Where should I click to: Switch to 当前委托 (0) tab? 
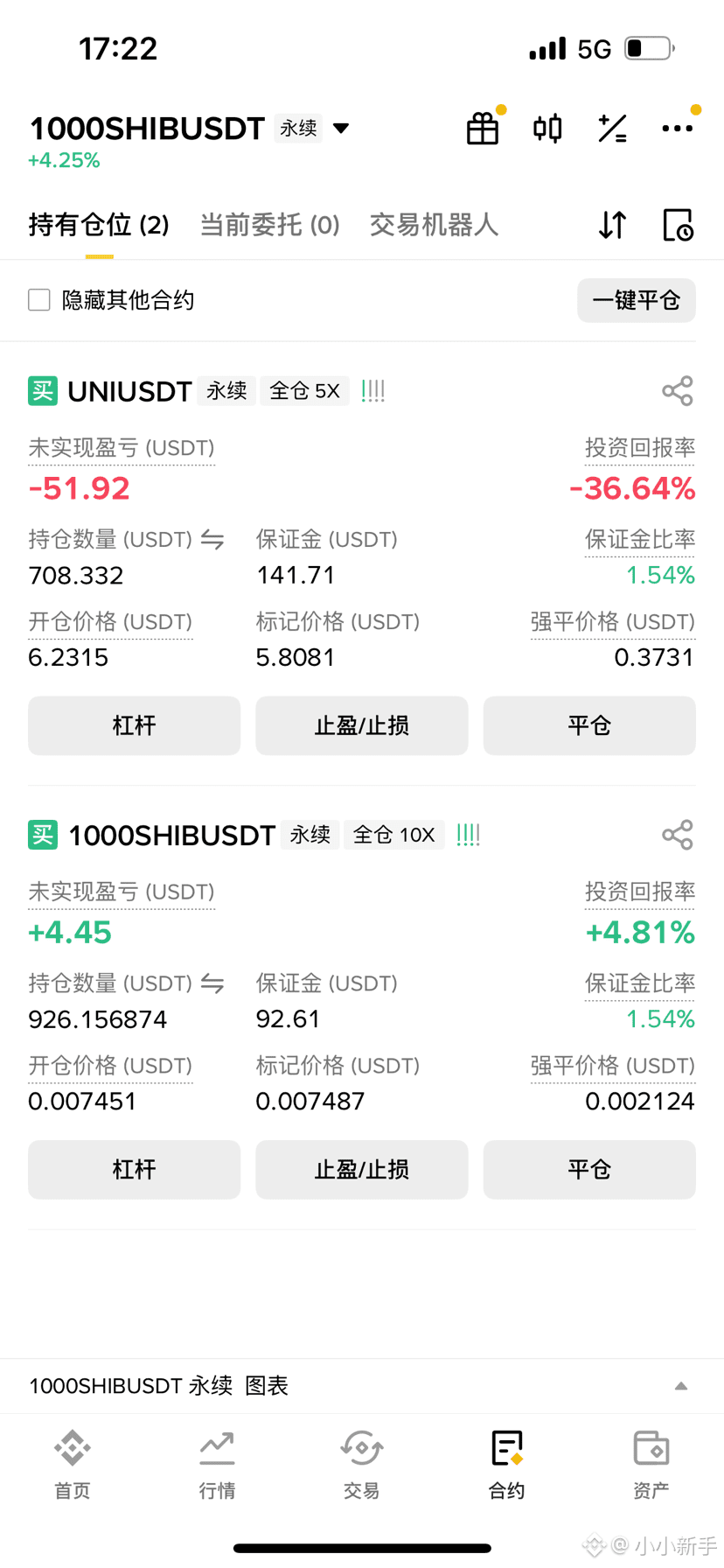pyautogui.click(x=269, y=225)
